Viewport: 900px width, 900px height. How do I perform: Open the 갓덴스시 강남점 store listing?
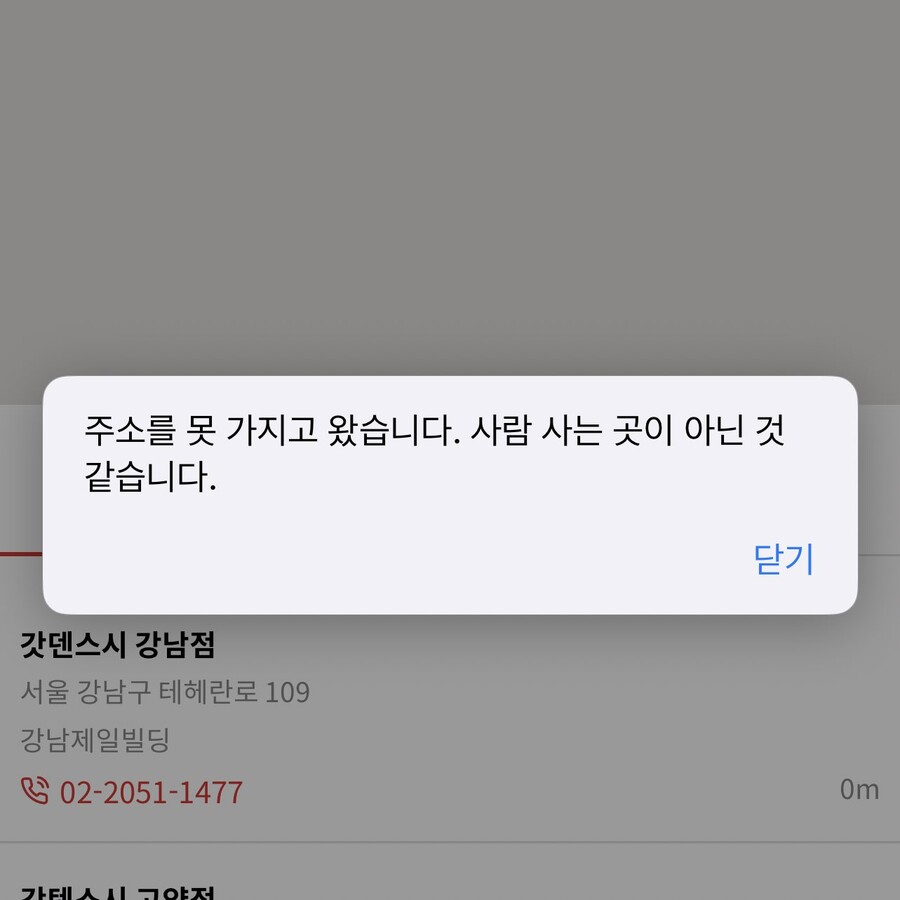118,646
